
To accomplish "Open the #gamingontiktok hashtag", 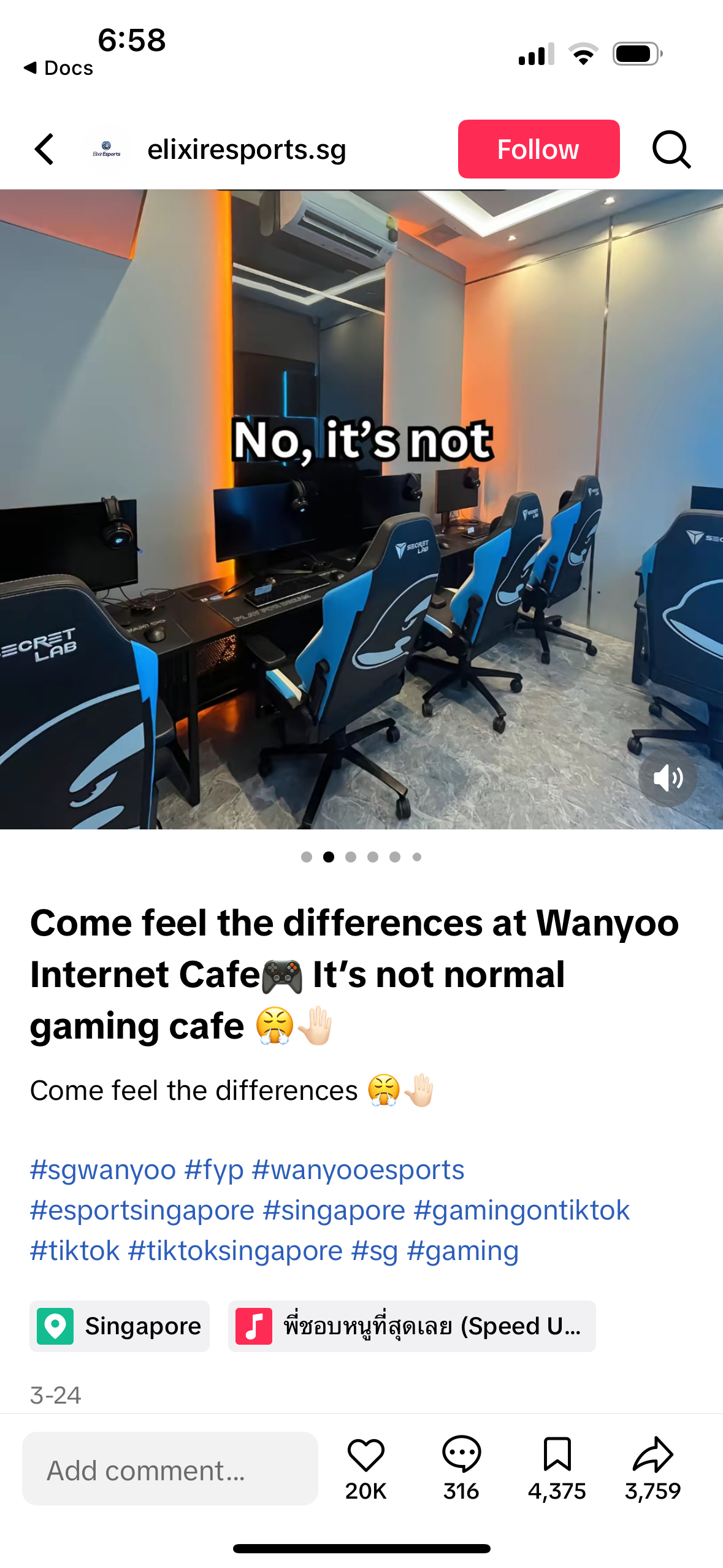I will [521, 1210].
